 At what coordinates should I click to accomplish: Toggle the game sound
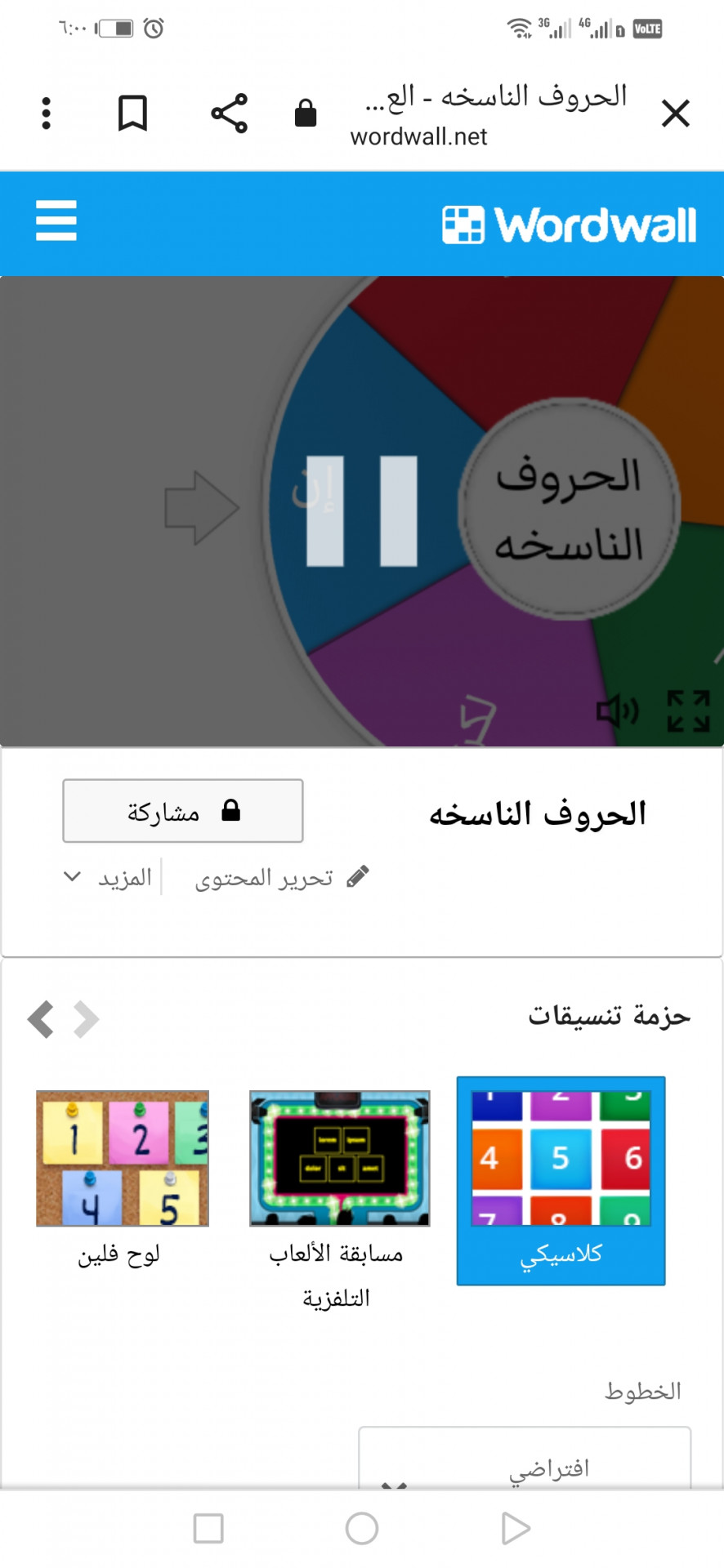click(617, 711)
